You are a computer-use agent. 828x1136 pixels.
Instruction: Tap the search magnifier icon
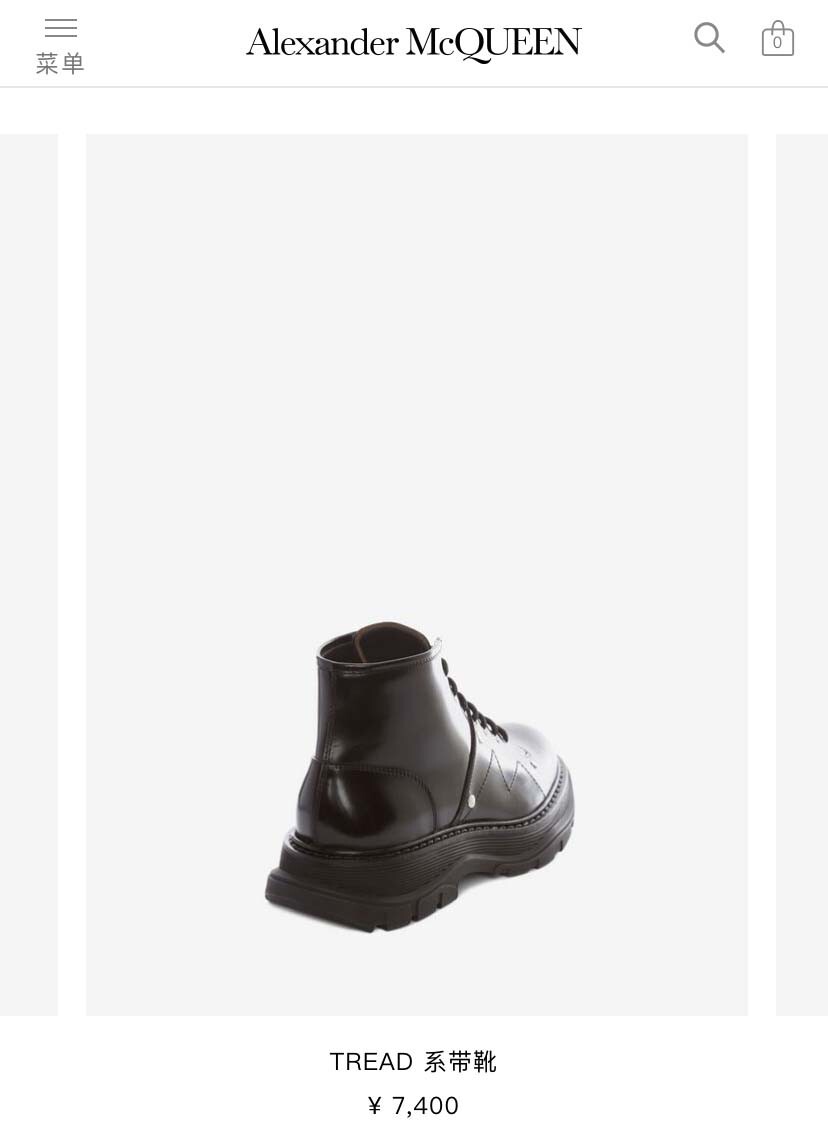(709, 38)
